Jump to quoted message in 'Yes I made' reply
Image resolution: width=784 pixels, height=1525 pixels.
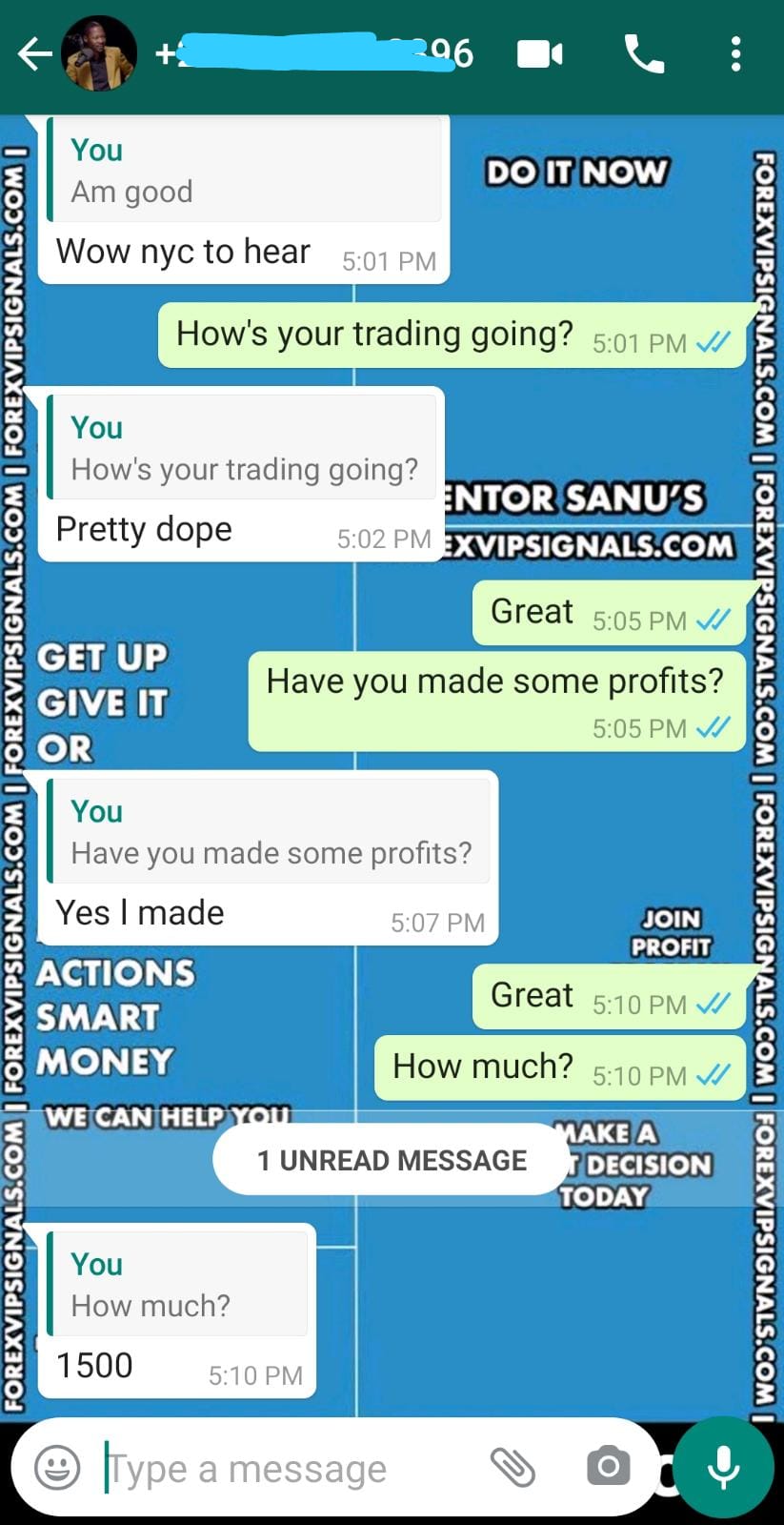[270, 831]
